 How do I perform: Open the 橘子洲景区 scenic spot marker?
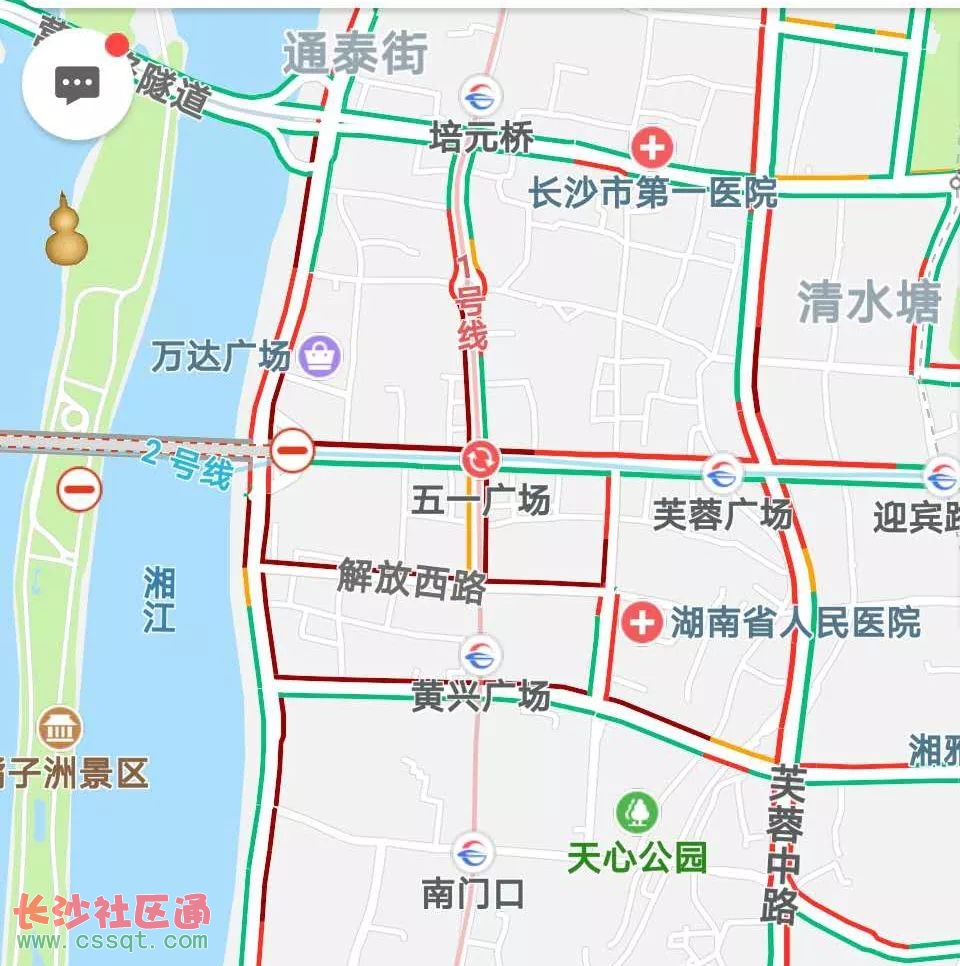click(x=61, y=729)
